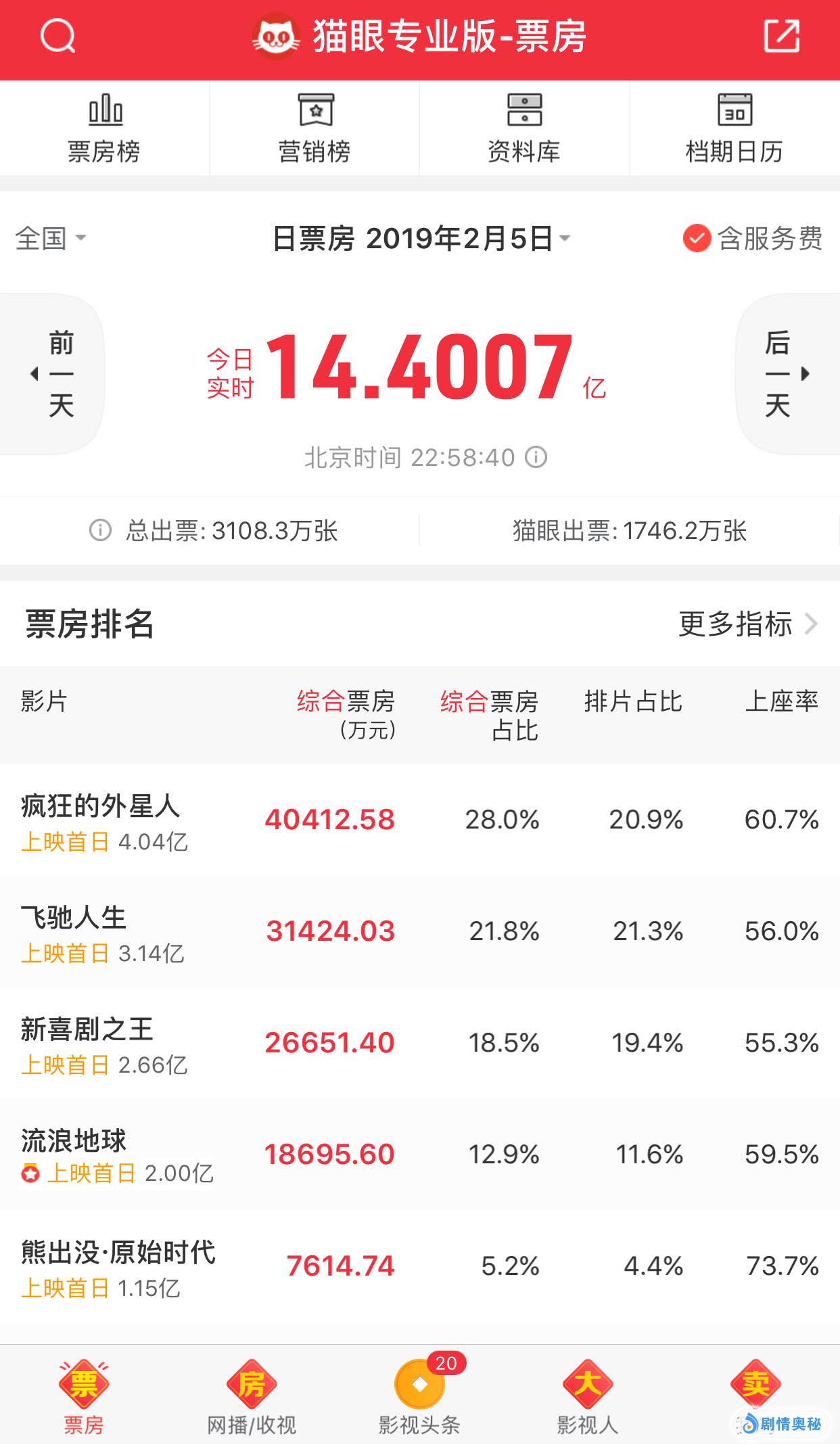Go to 后一天 next day
Screen dimensions: 840x1444
pos(785,373)
